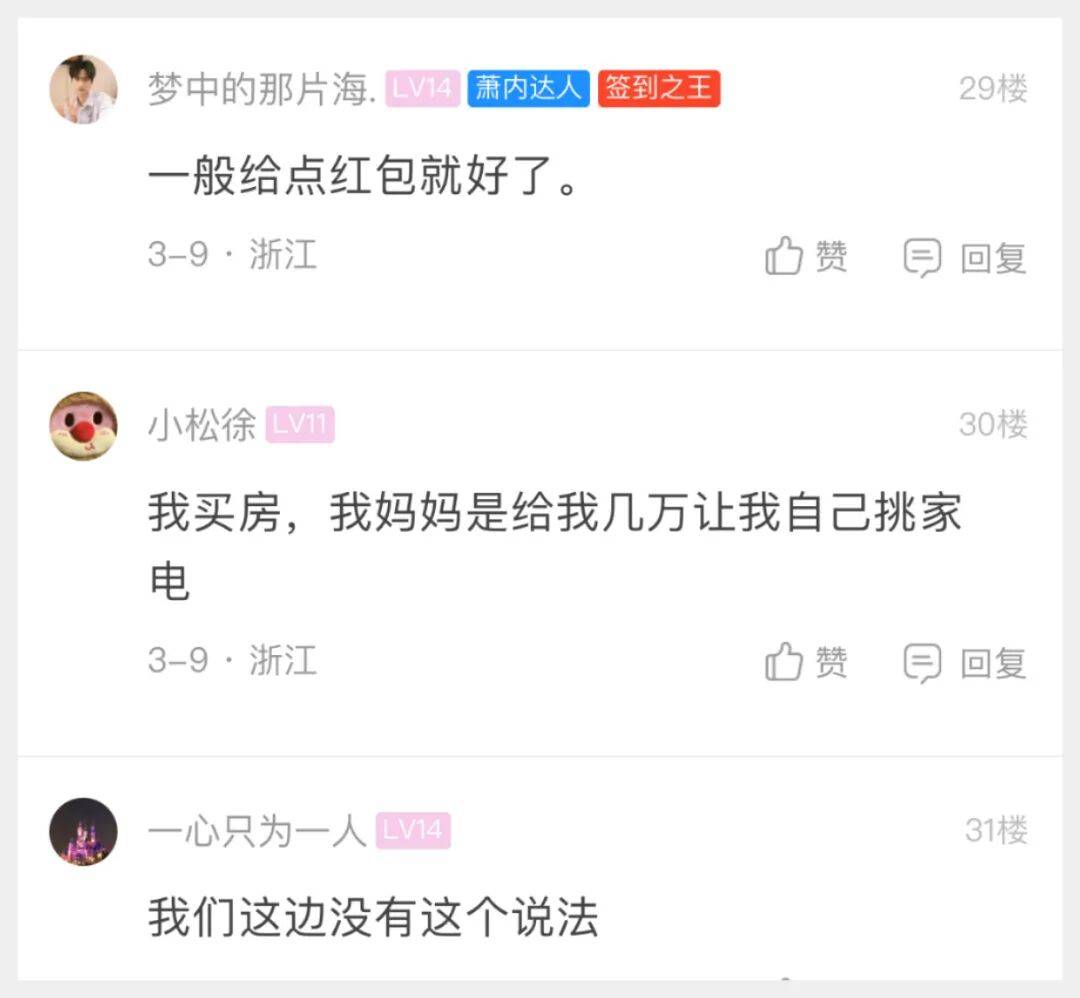The image size is (1080, 998).
Task: Like the comment by 梦中的那片海.
Action: (x=806, y=258)
